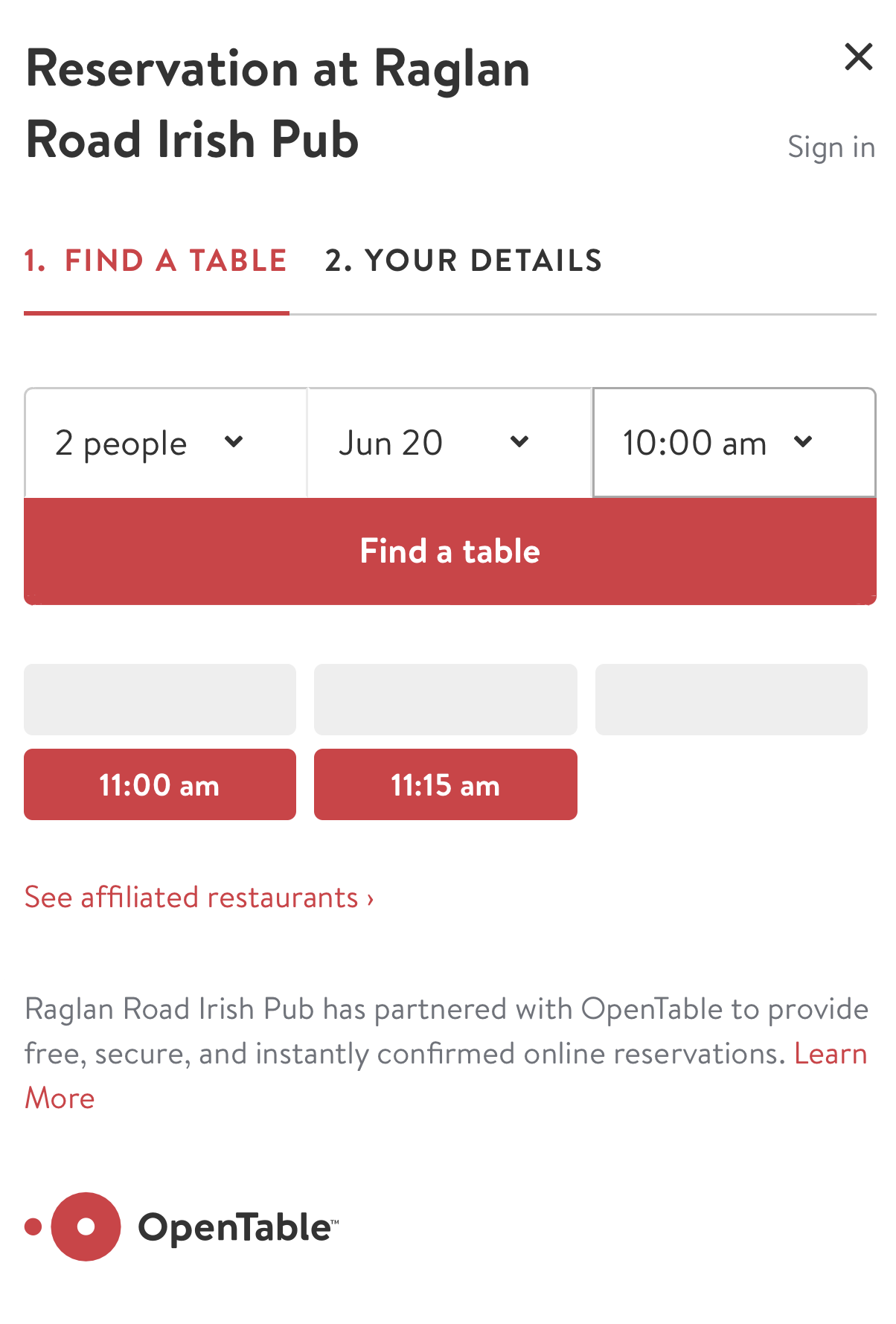Select the 11:00 am time slot
The image size is (896, 1324).
tap(159, 785)
